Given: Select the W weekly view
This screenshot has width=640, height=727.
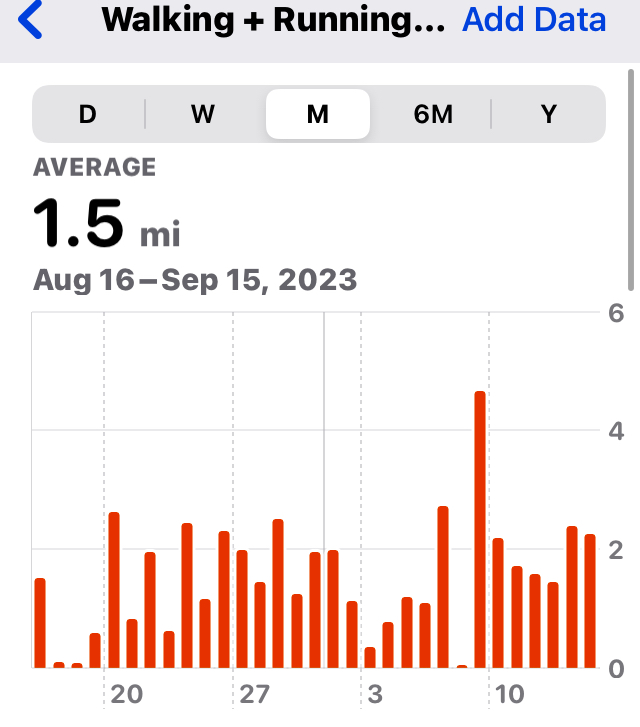Looking at the screenshot, I should (x=203, y=114).
